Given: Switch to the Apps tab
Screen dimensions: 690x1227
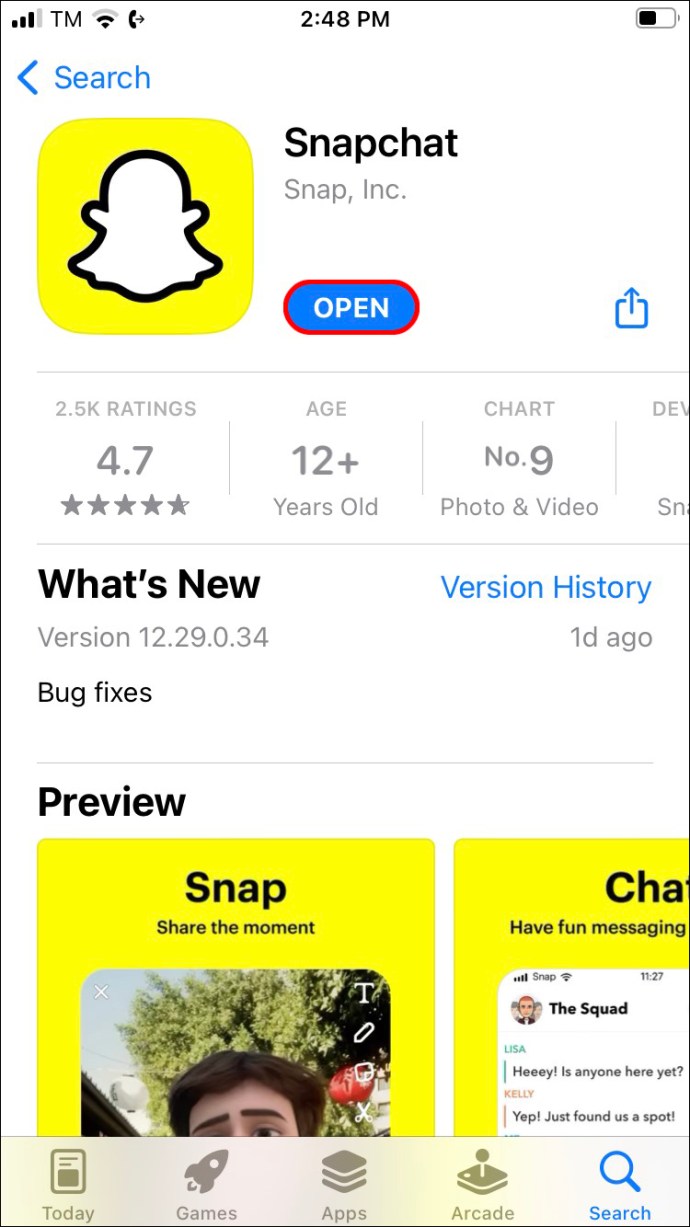Looking at the screenshot, I should pos(344,1185).
